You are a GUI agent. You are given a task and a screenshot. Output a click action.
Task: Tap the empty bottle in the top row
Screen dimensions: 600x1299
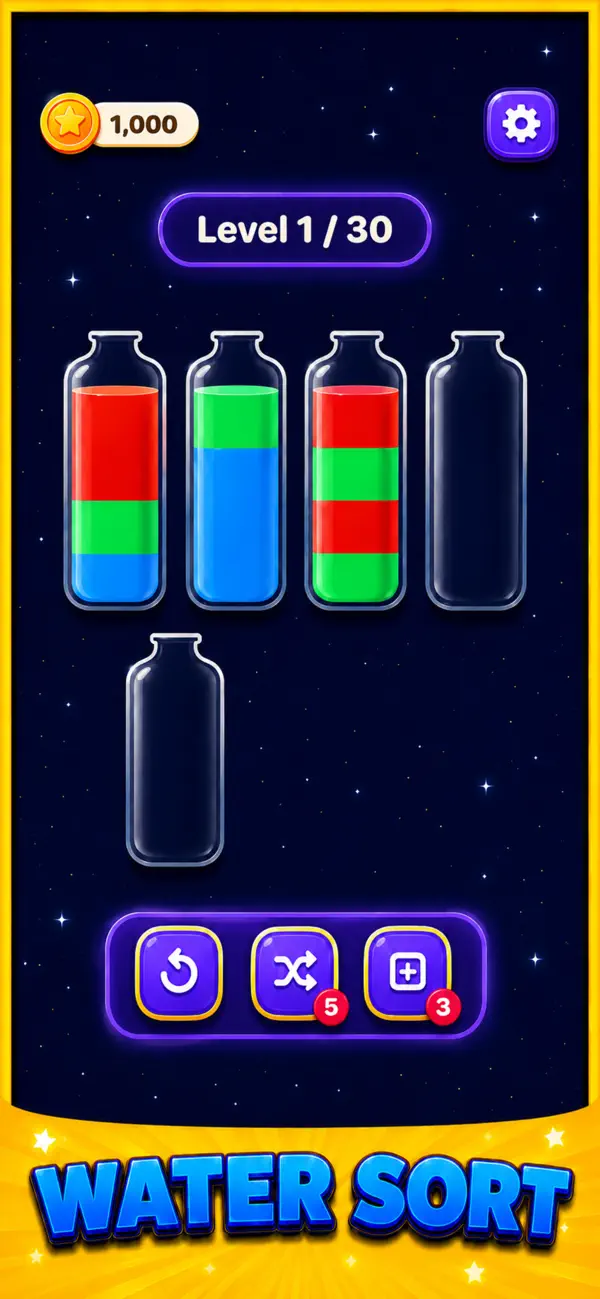click(476, 470)
